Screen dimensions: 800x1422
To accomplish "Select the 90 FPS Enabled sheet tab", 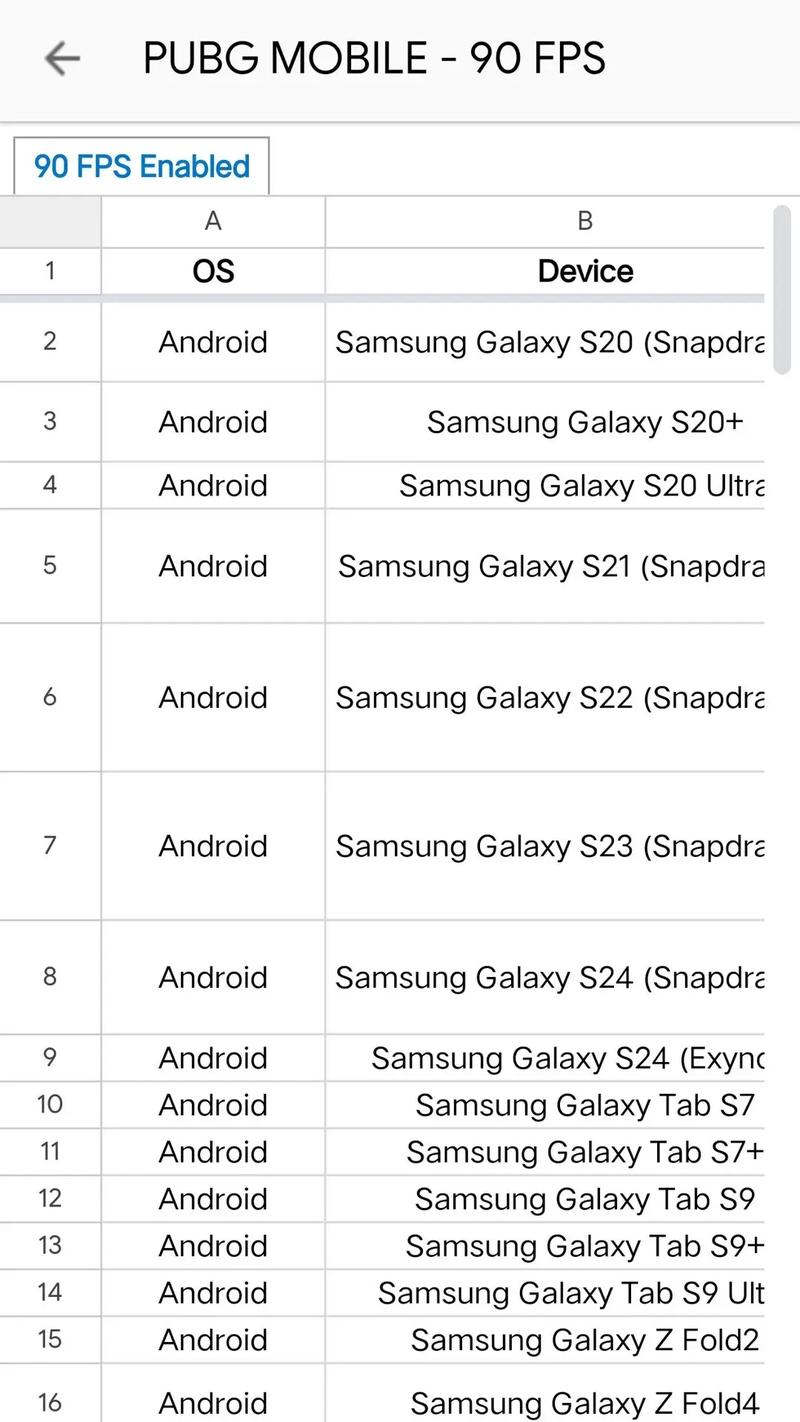I will [x=141, y=166].
